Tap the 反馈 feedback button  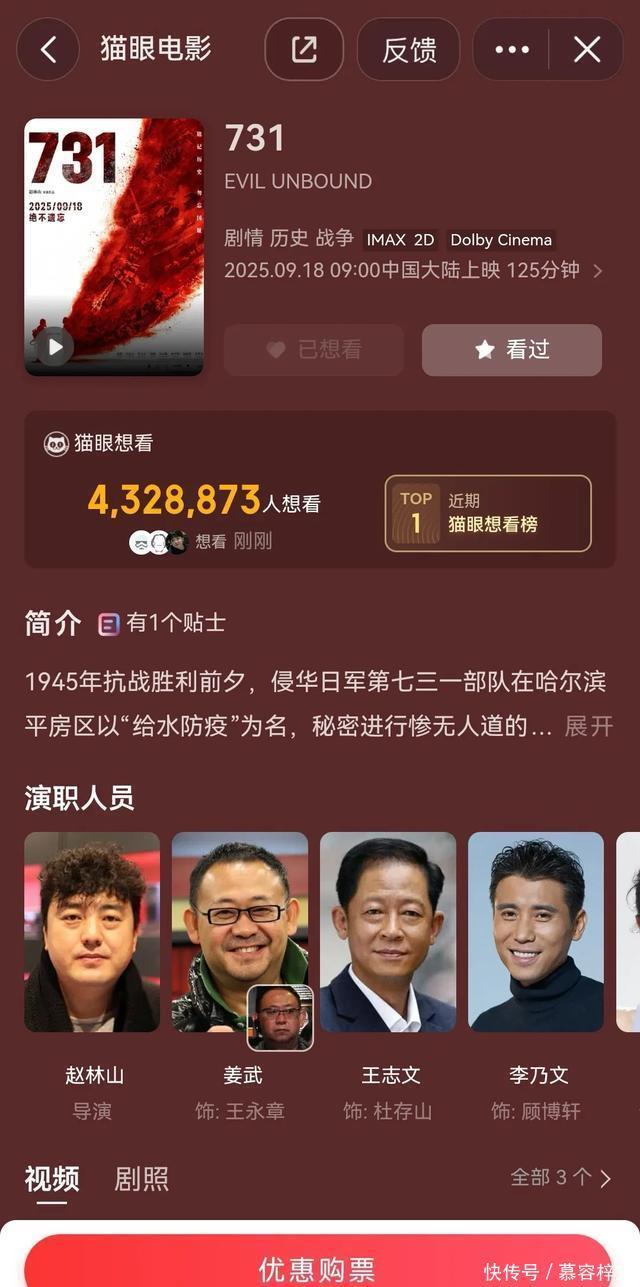coord(409,49)
